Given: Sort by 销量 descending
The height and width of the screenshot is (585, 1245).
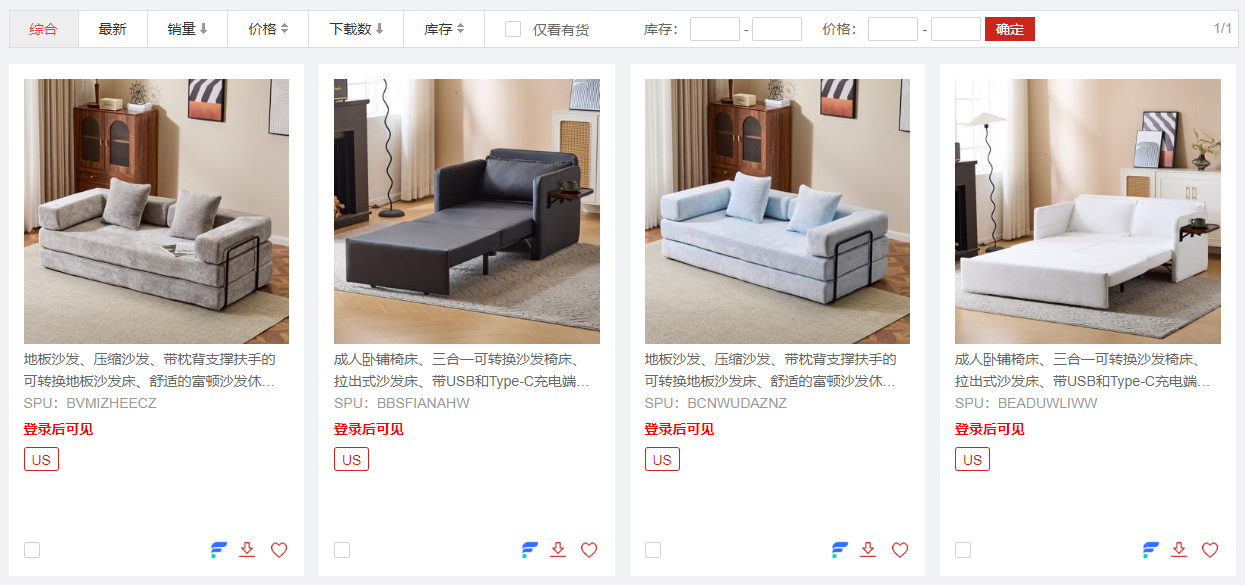Looking at the screenshot, I should [187, 29].
